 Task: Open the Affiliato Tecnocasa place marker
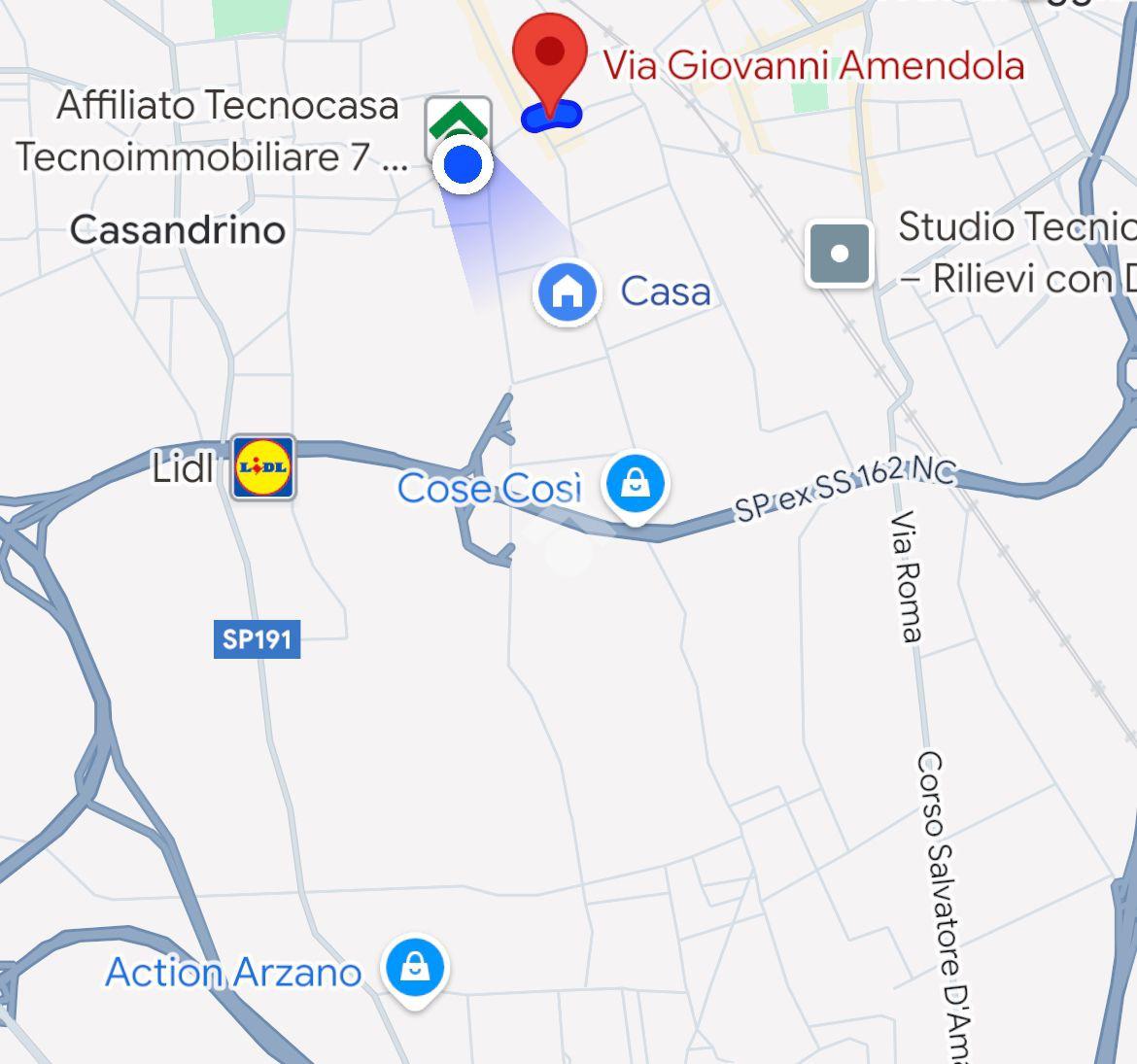(x=458, y=120)
